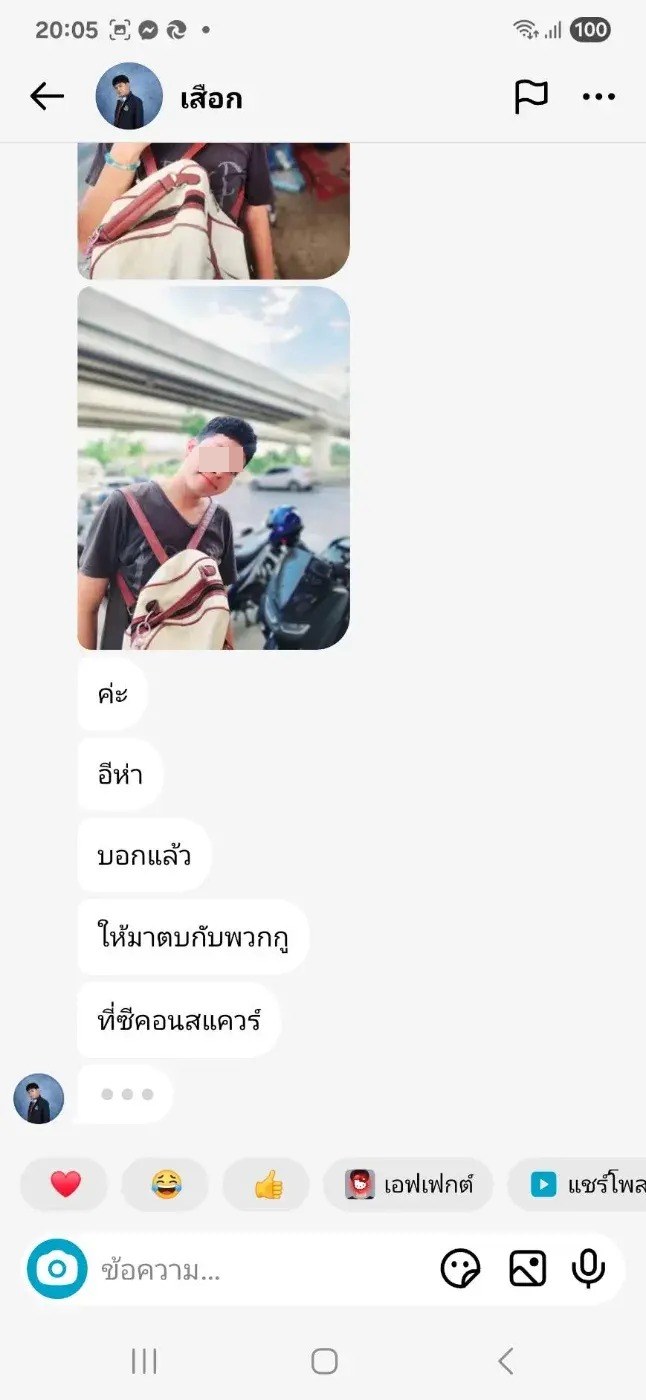Open the recent apps view
646x1400 pixels.
(x=144, y=1361)
